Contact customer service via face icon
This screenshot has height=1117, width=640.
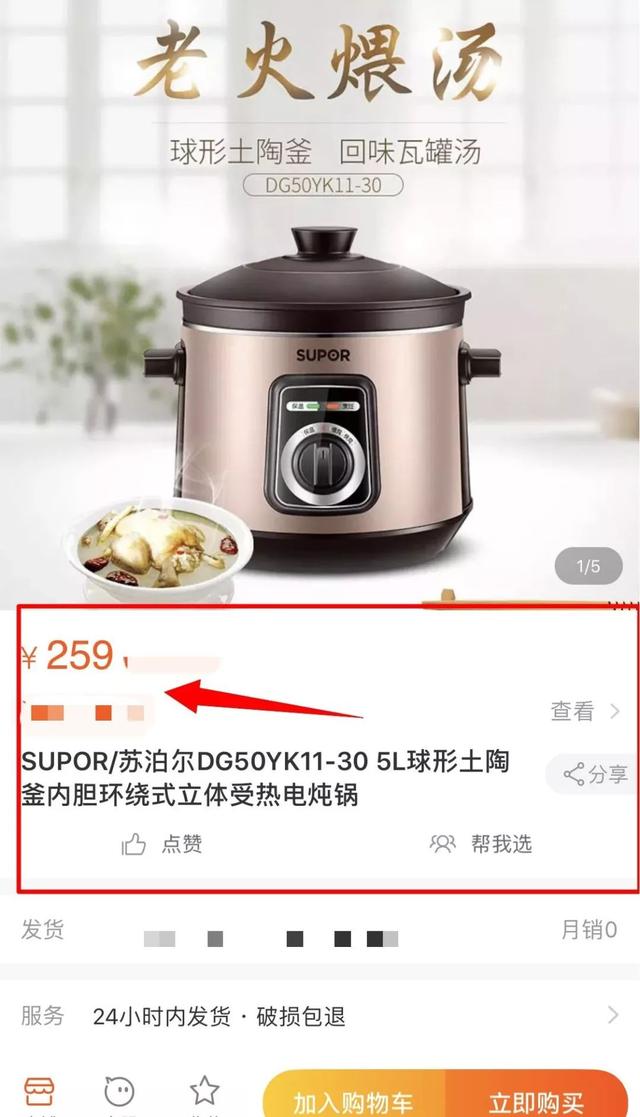click(119, 1093)
